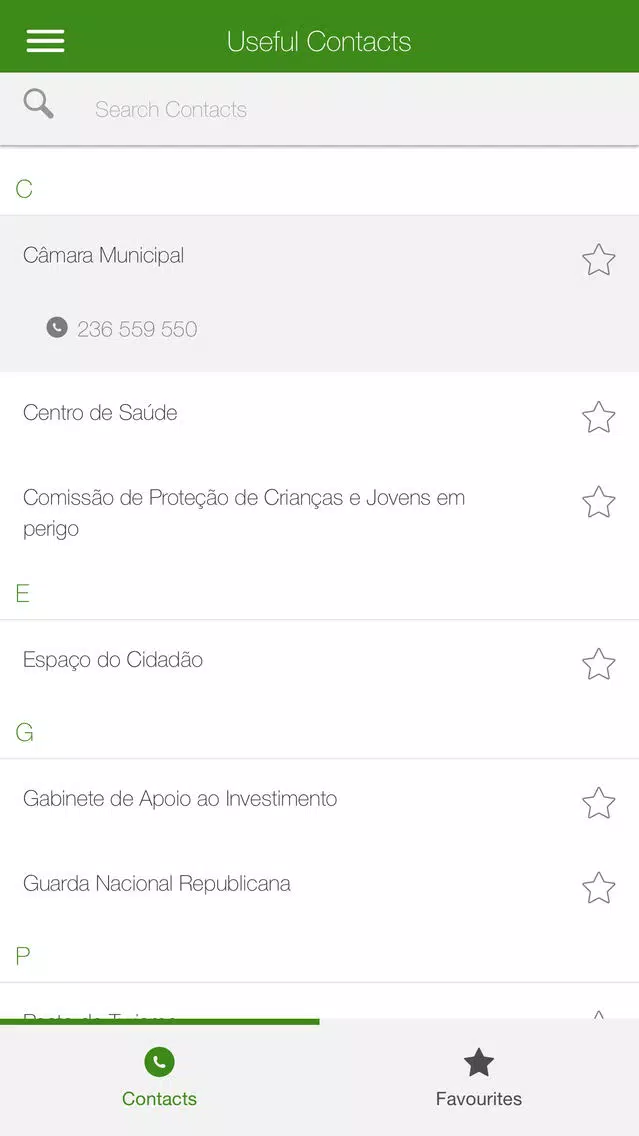Viewport: 639px width, 1136px height.
Task: Star the Guarda Nacional Republicana contact
Action: 598,888
